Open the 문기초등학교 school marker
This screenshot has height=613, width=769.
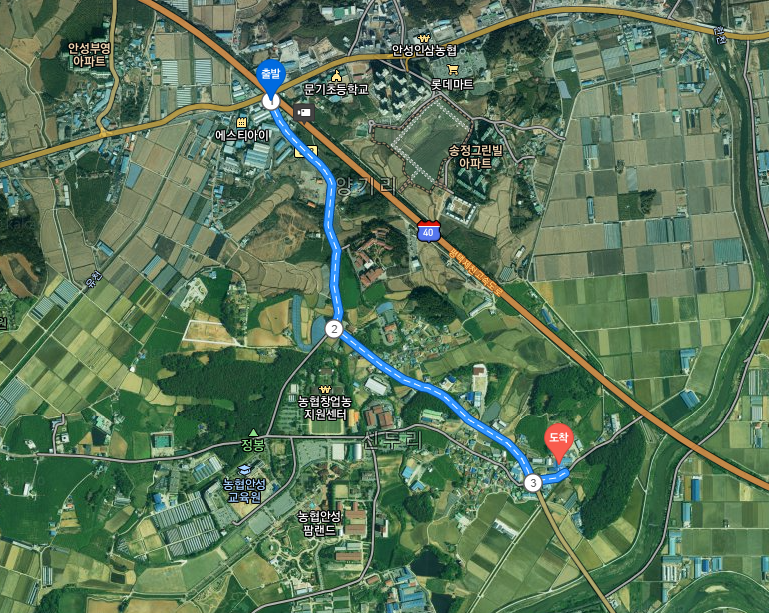pos(337,77)
